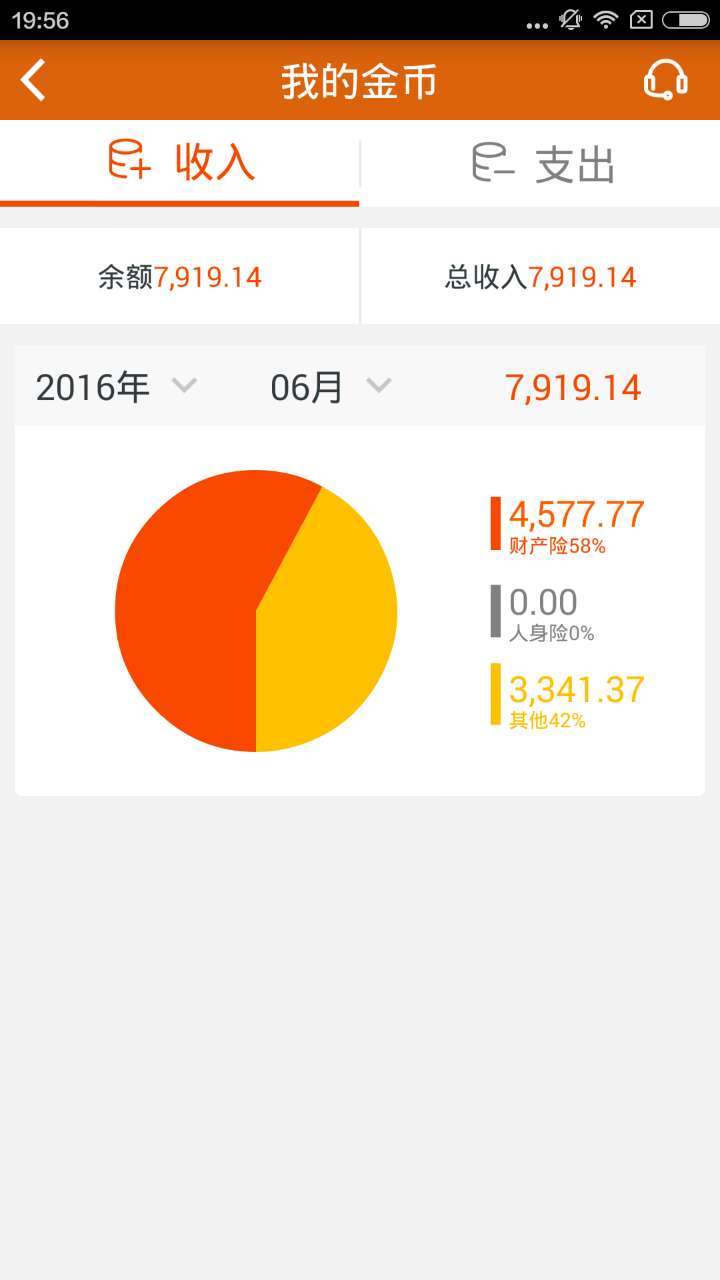Open customer service headset icon

coord(666,79)
